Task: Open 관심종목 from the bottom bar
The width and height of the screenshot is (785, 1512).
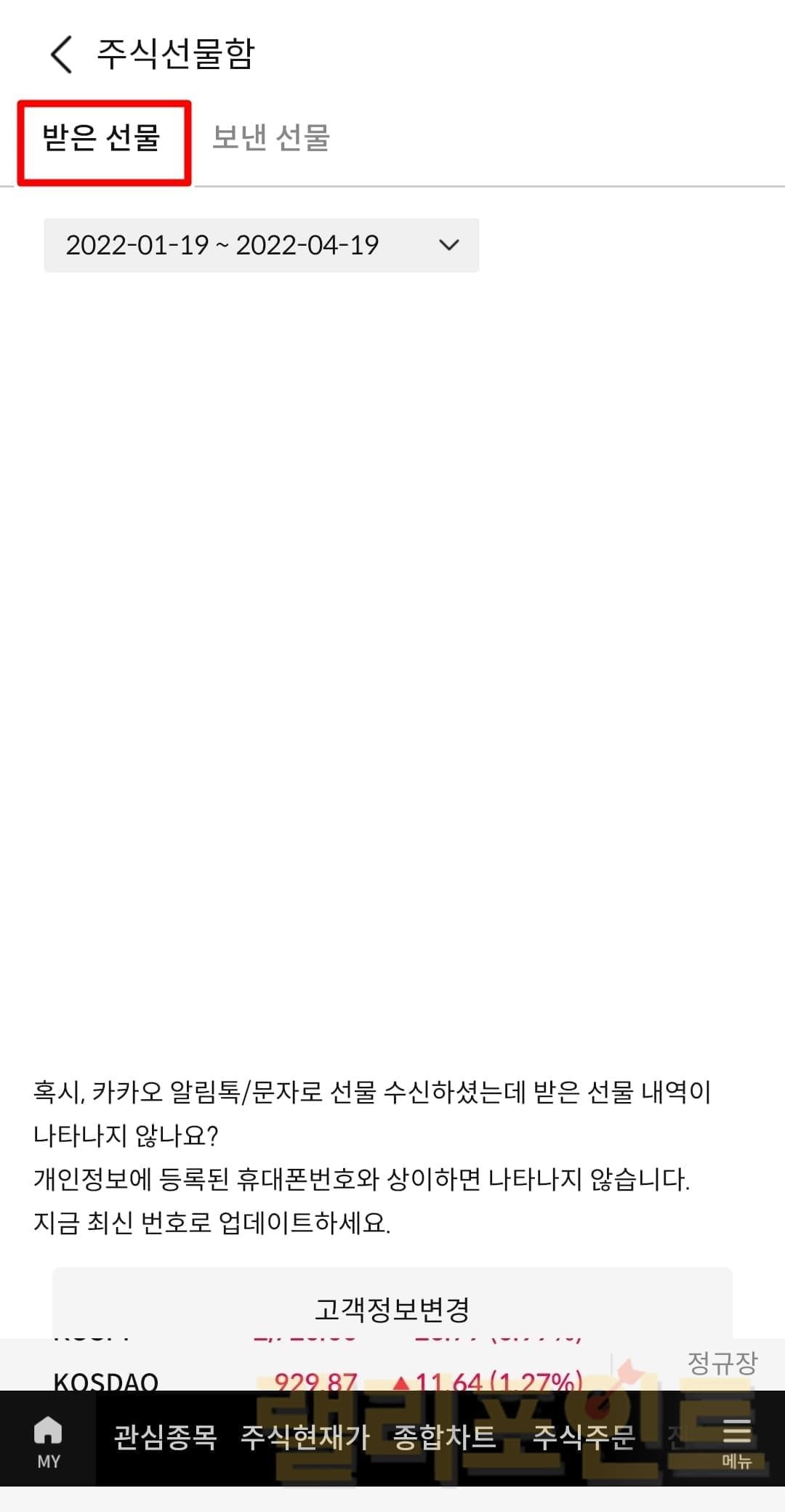Action: 166,1437
